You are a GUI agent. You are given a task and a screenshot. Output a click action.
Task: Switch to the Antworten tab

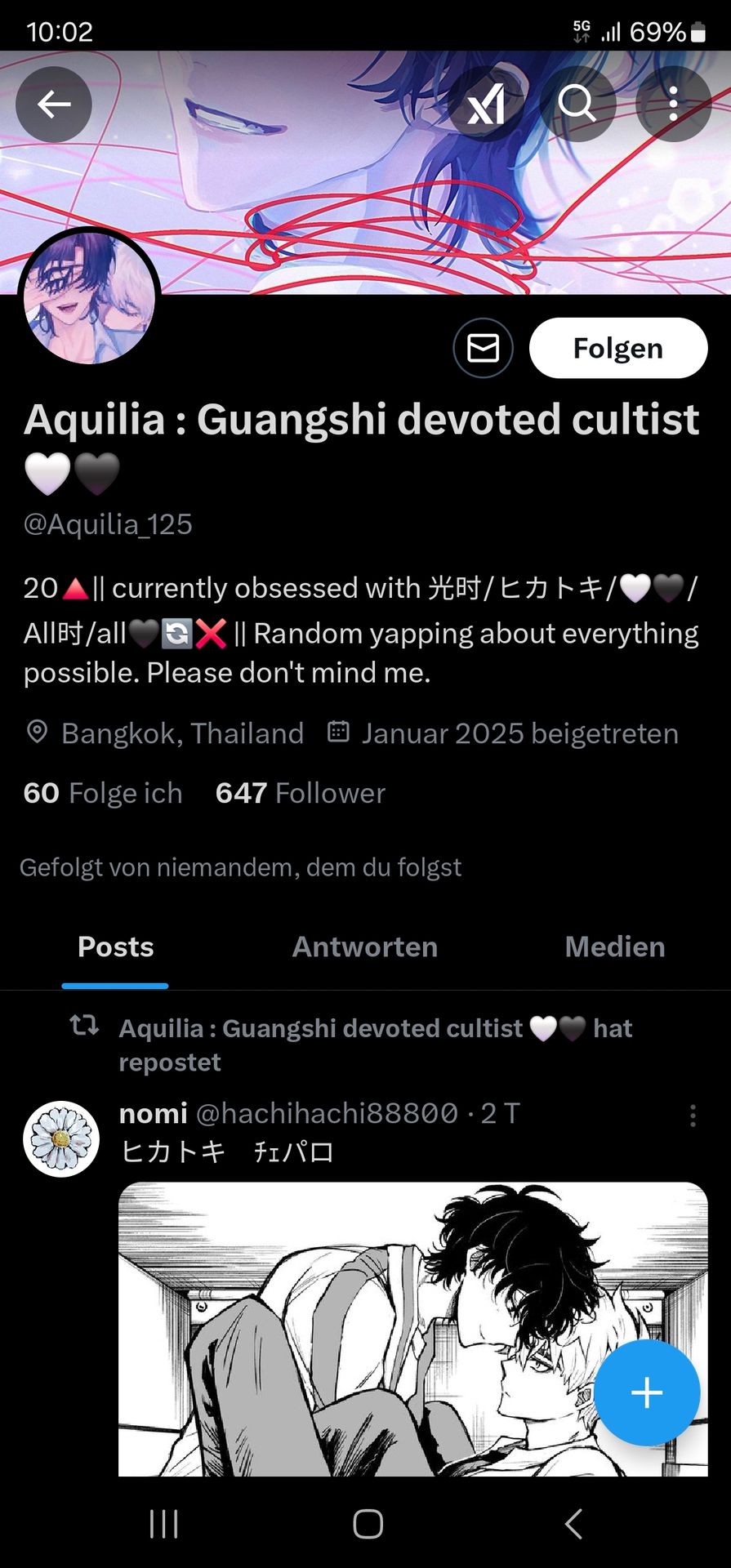coord(365,947)
